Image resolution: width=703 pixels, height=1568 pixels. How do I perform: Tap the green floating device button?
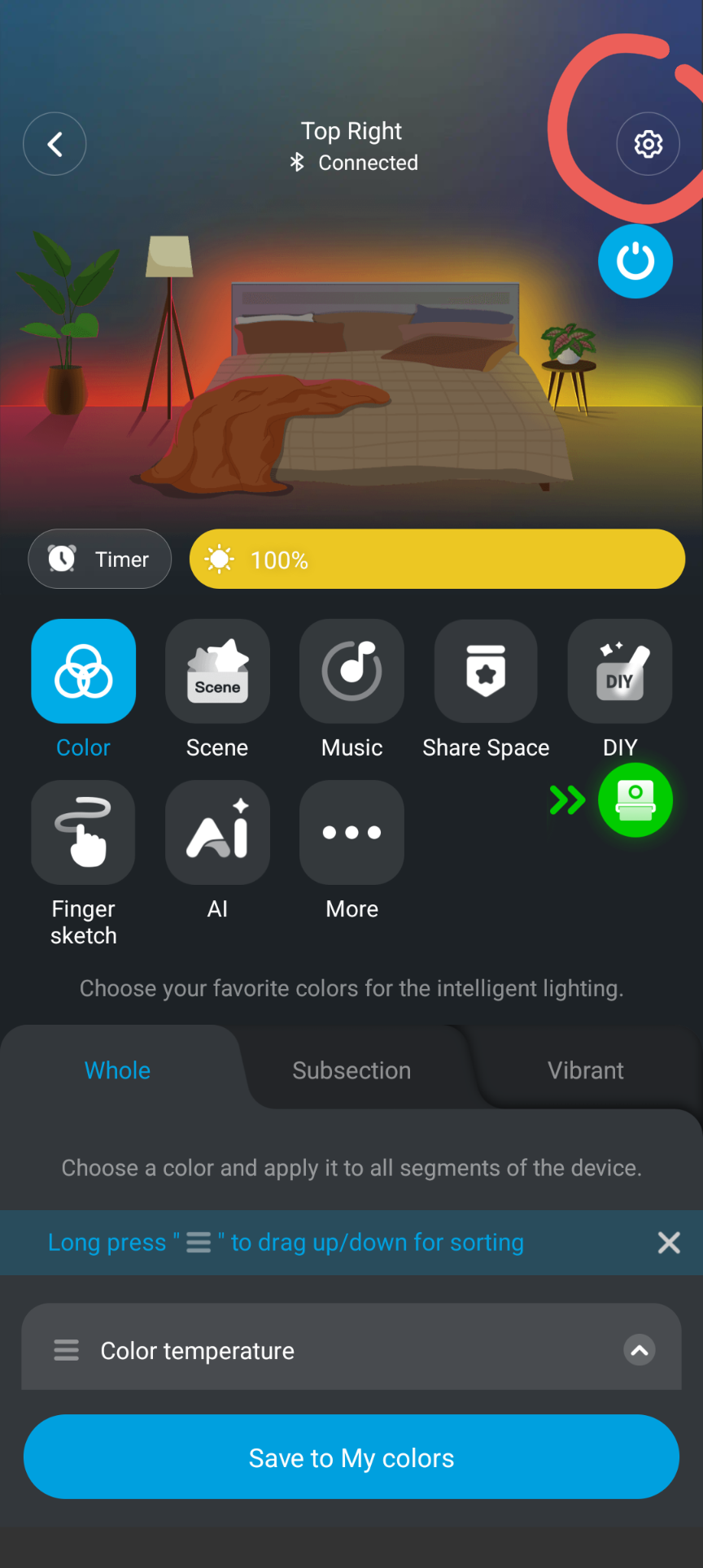point(635,800)
